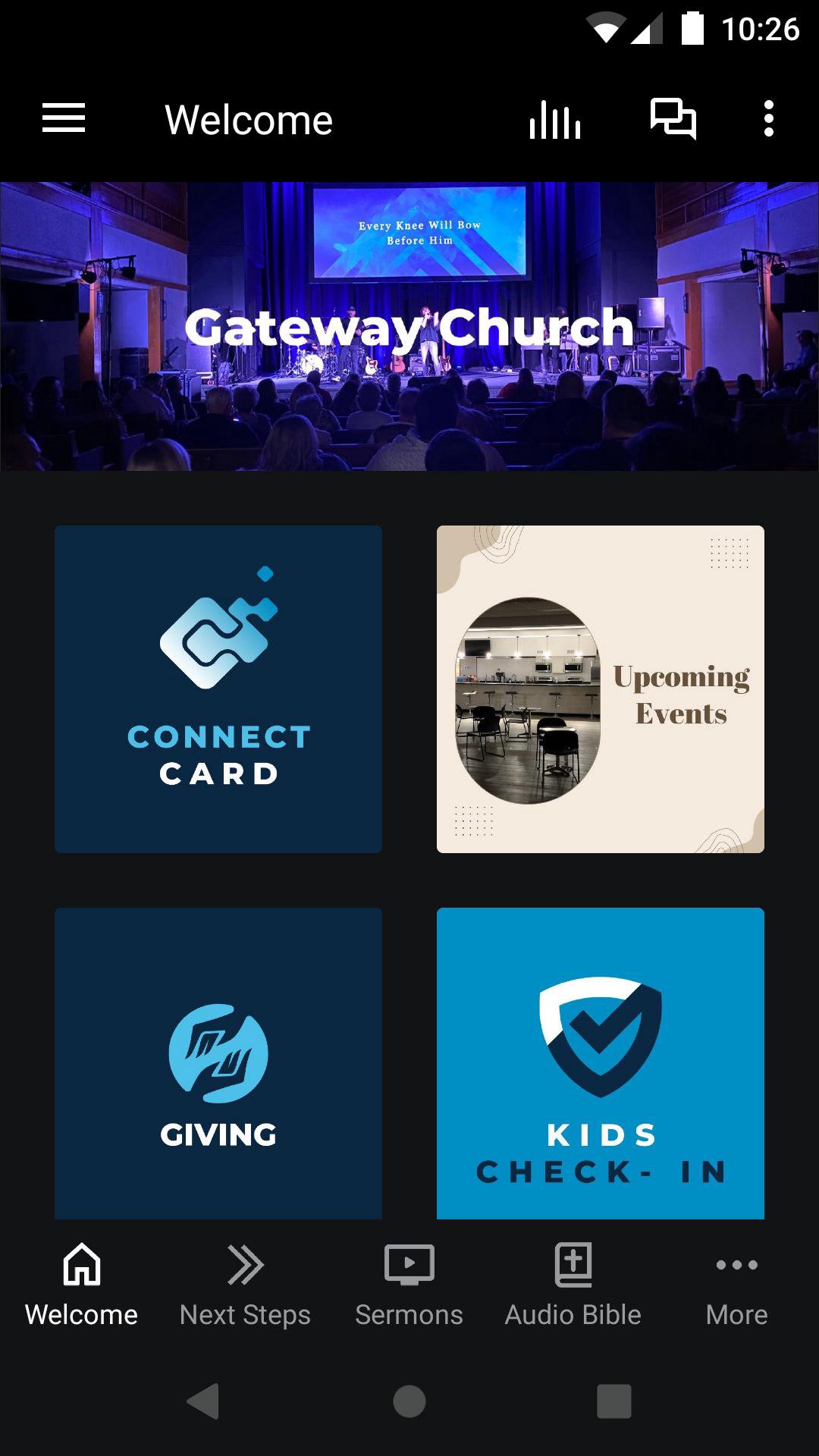
Task: Open the Connect Card tile
Action: 218,689
